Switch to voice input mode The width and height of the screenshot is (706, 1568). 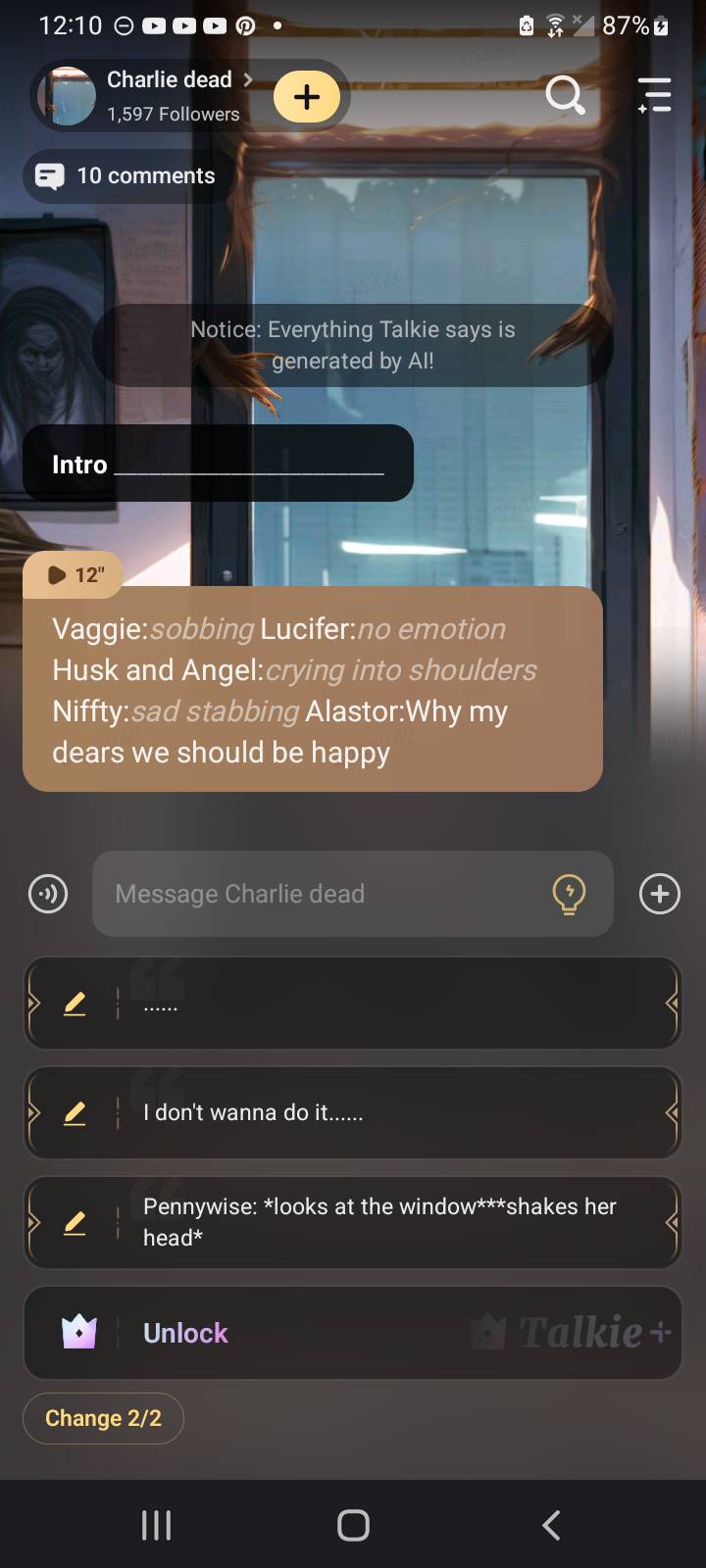[x=48, y=894]
